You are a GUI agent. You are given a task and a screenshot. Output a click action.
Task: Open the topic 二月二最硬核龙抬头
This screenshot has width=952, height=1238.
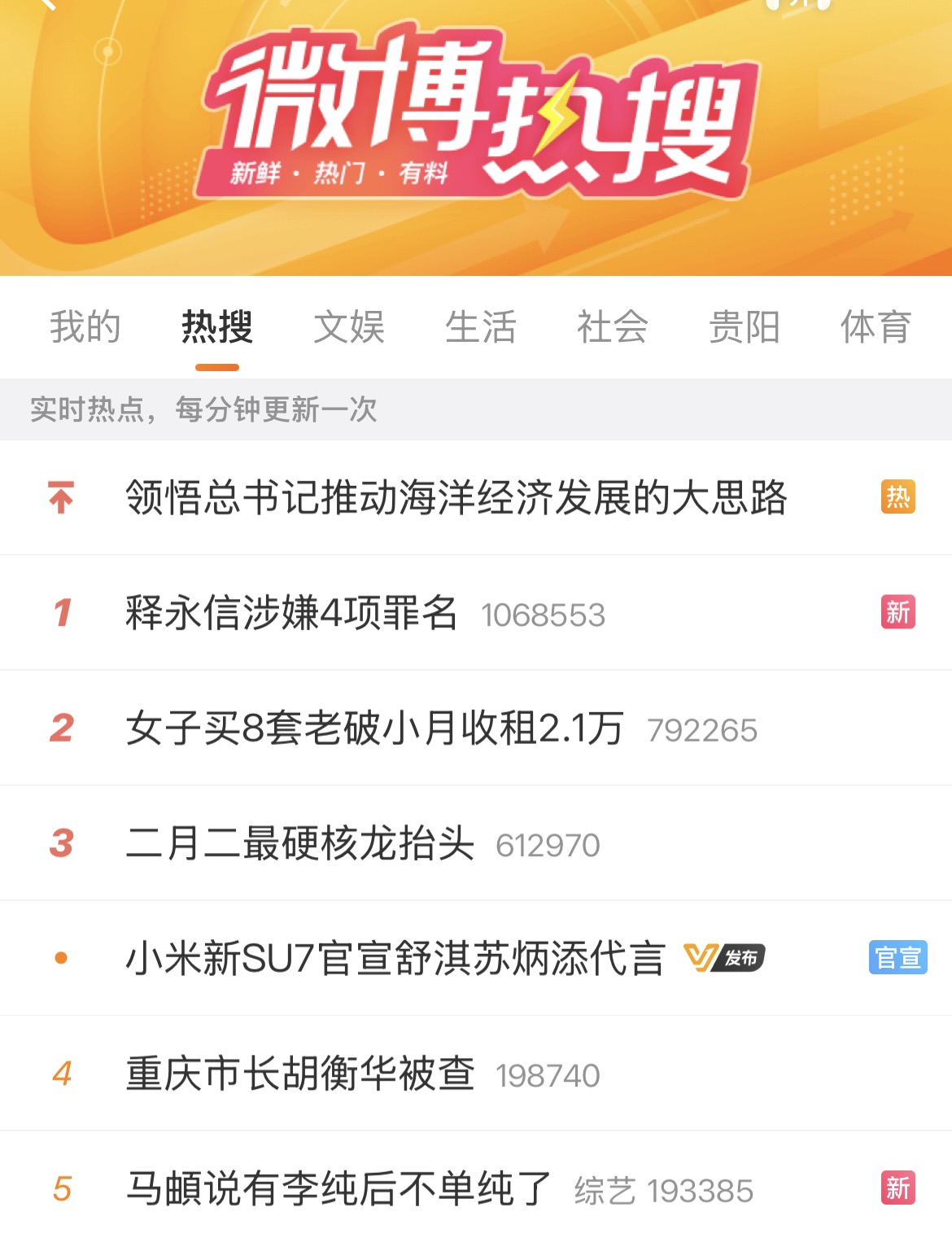point(300,843)
